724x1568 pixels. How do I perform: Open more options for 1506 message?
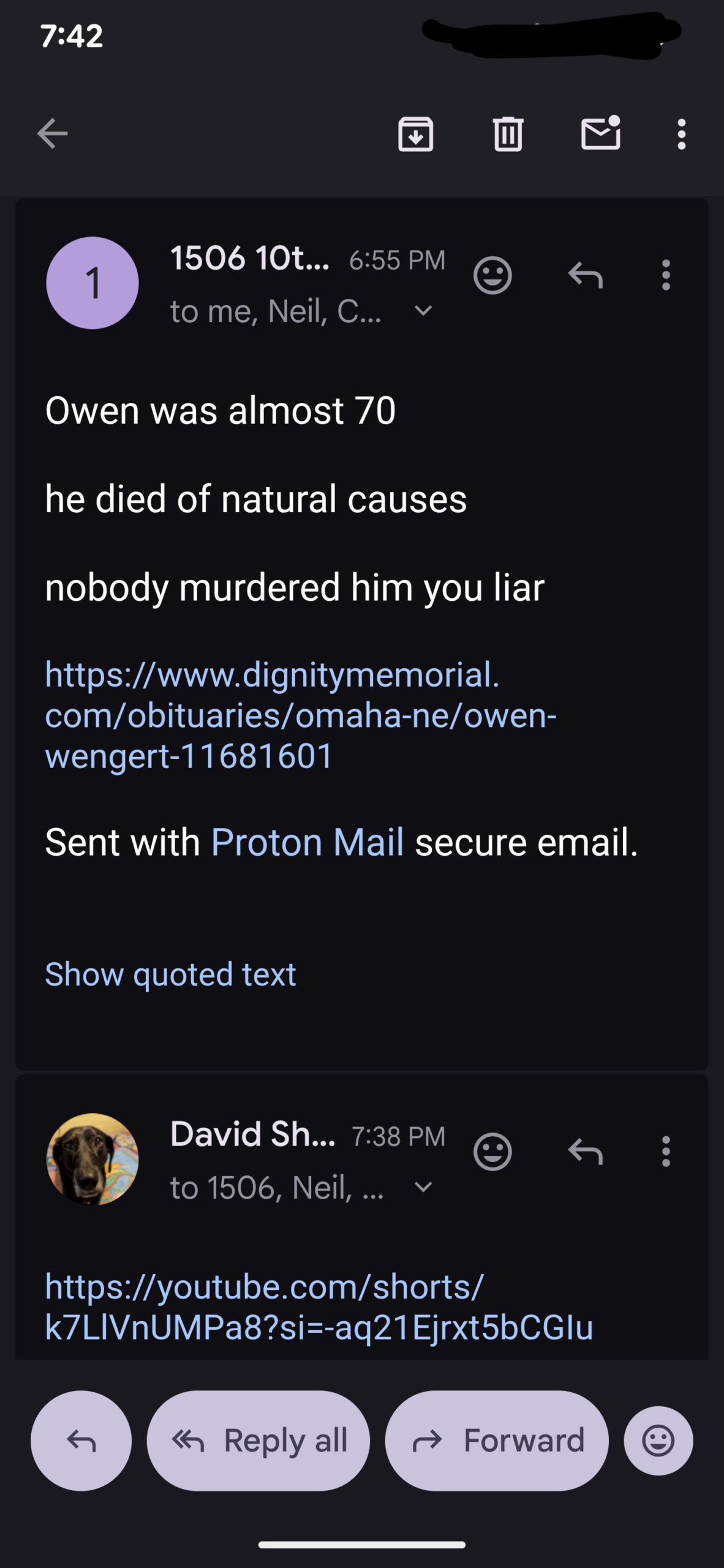click(666, 276)
